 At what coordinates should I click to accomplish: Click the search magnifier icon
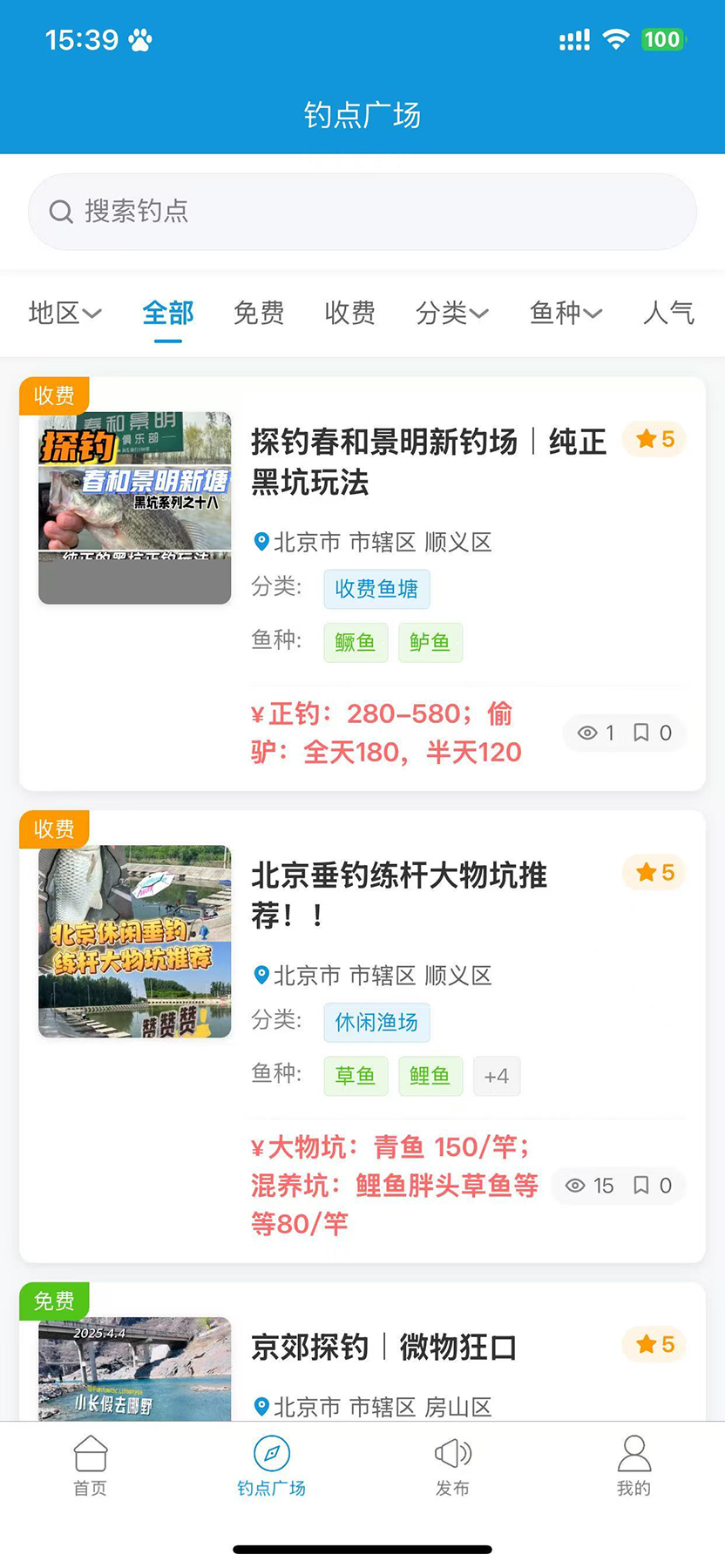click(x=59, y=211)
